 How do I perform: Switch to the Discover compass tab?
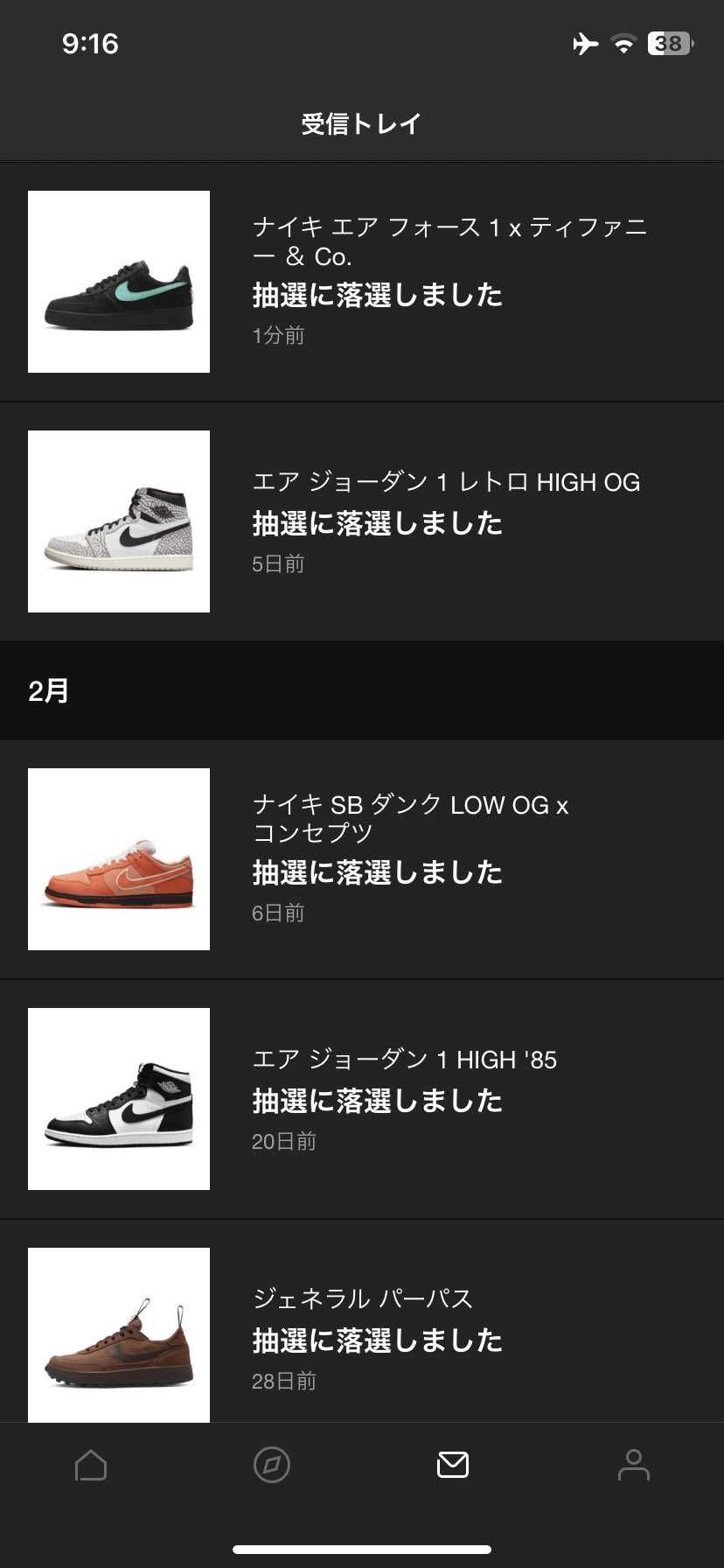[272, 1466]
